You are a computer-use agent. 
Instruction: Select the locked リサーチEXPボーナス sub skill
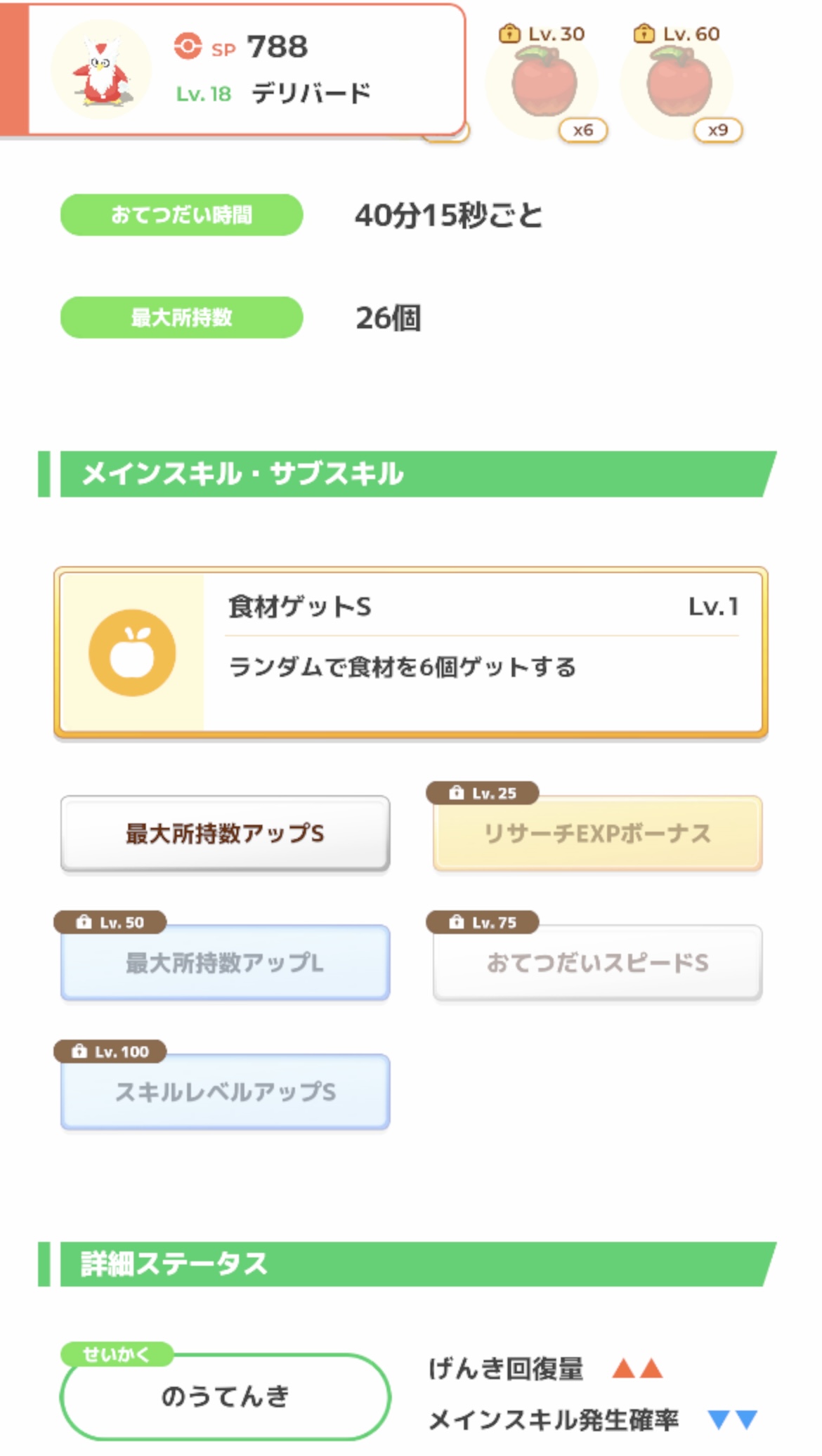597,834
